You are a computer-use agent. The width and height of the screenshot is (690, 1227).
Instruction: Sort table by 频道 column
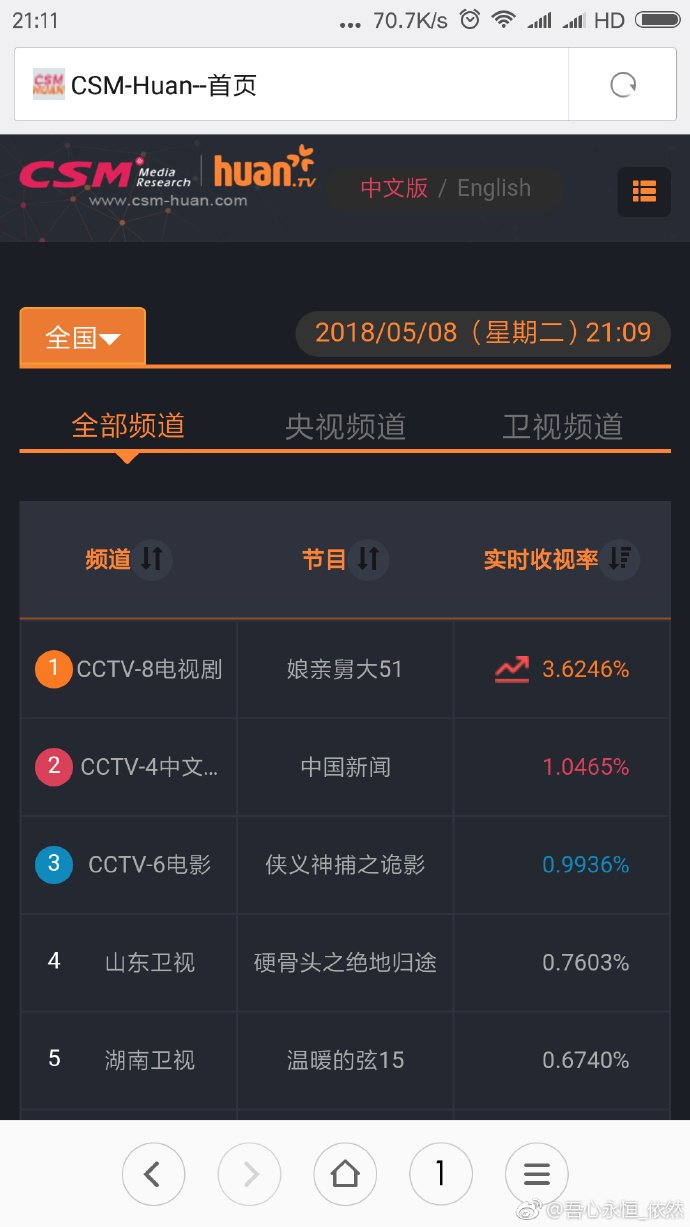pyautogui.click(x=128, y=559)
